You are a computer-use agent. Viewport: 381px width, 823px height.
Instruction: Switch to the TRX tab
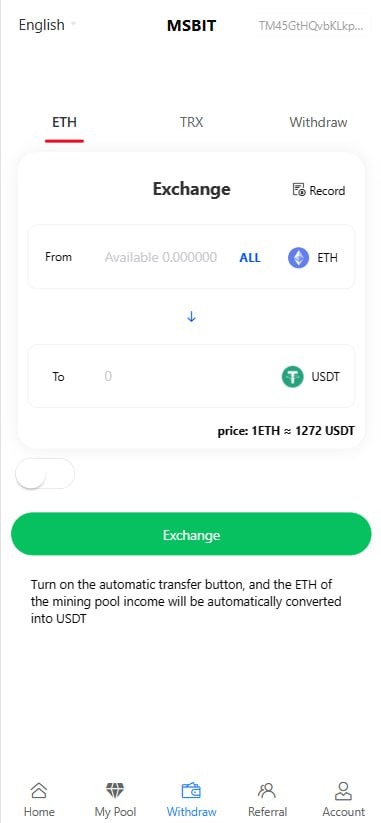[x=191, y=122]
